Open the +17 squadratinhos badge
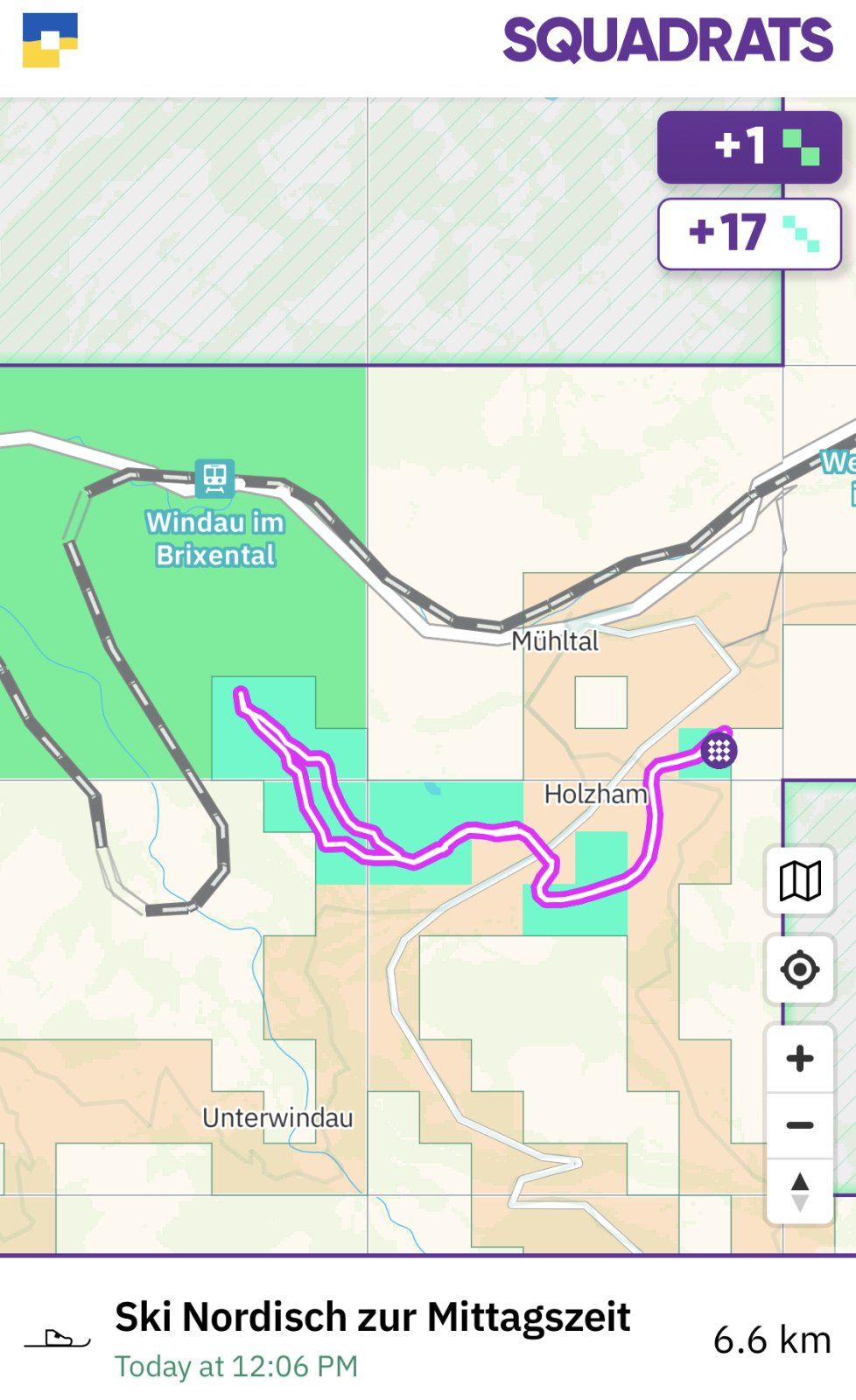 (x=749, y=234)
